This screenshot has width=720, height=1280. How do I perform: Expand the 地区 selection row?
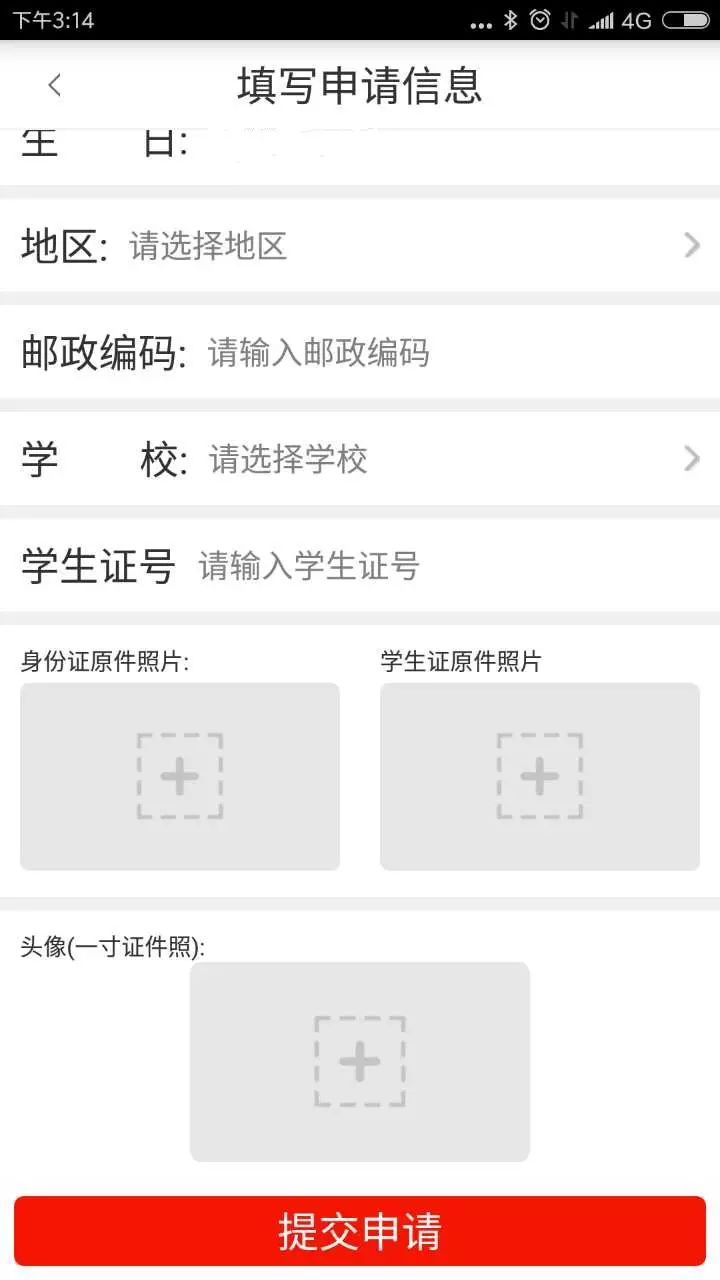(360, 245)
